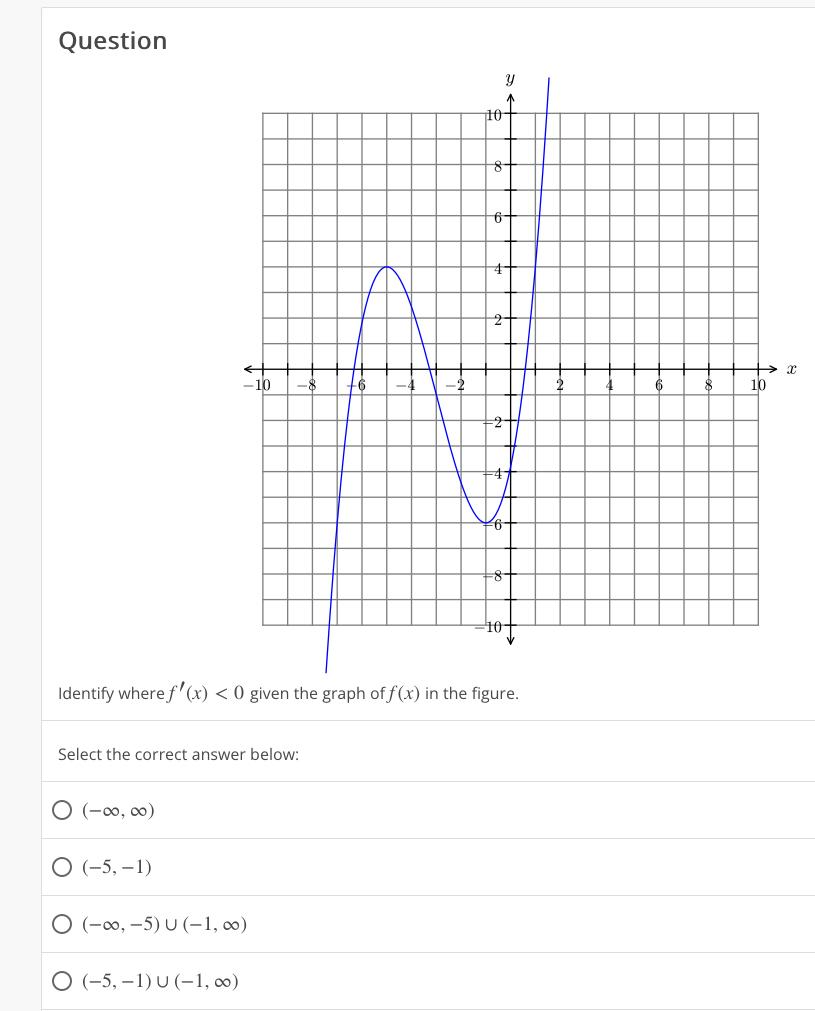This screenshot has height=1011, width=815.
Task: Click the question prompt about f'(x) < 0
Action: 288,693
